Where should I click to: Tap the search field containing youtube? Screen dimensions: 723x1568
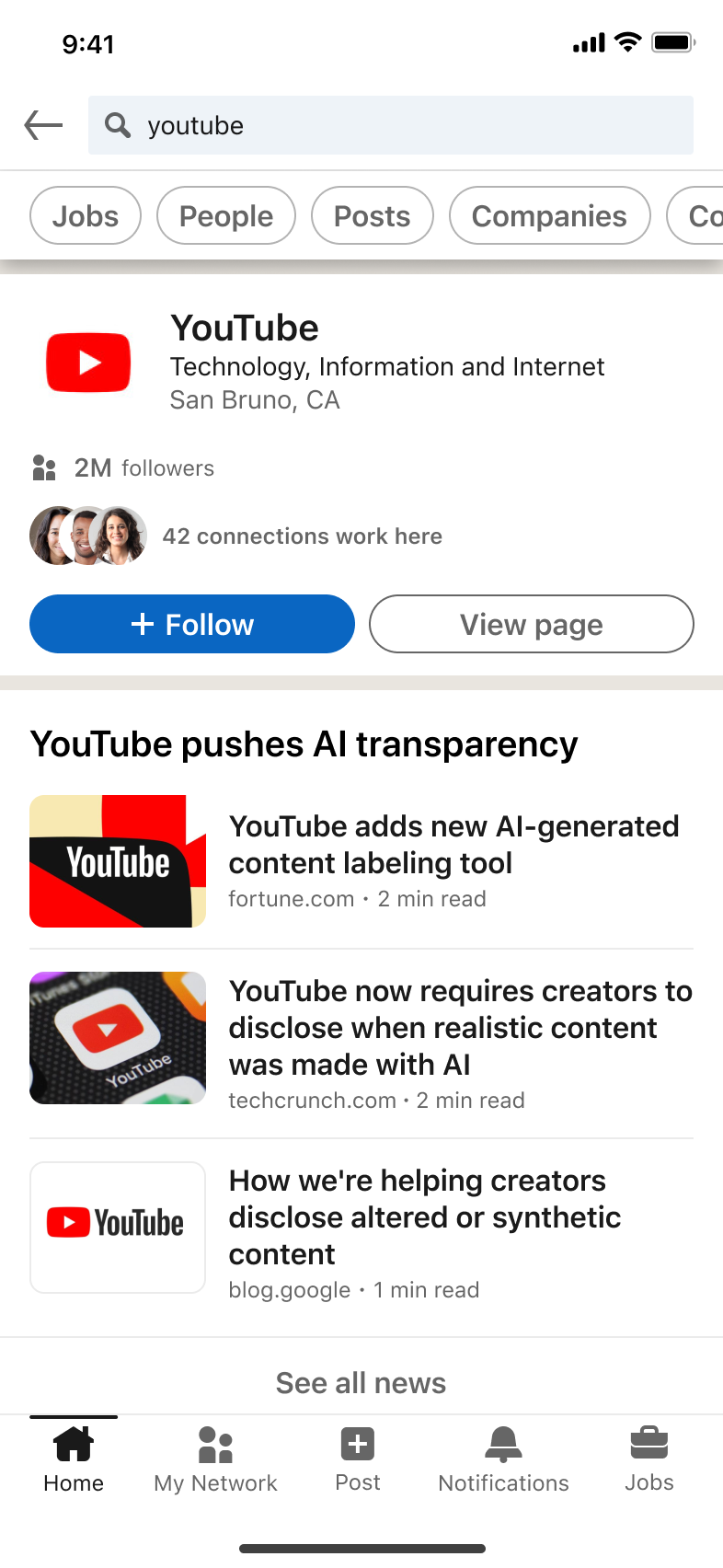390,125
